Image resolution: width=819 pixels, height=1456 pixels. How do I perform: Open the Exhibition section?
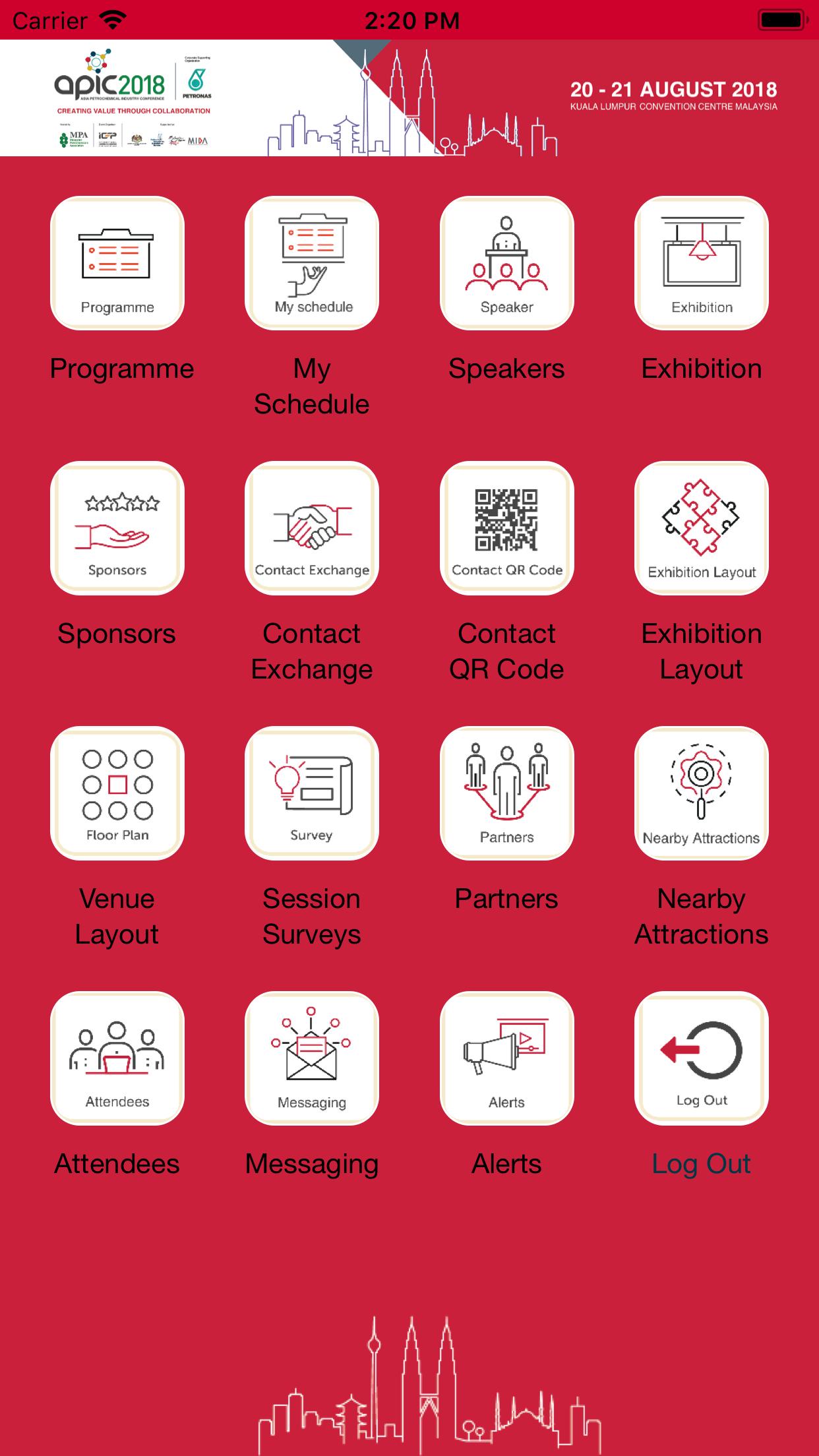tap(701, 263)
